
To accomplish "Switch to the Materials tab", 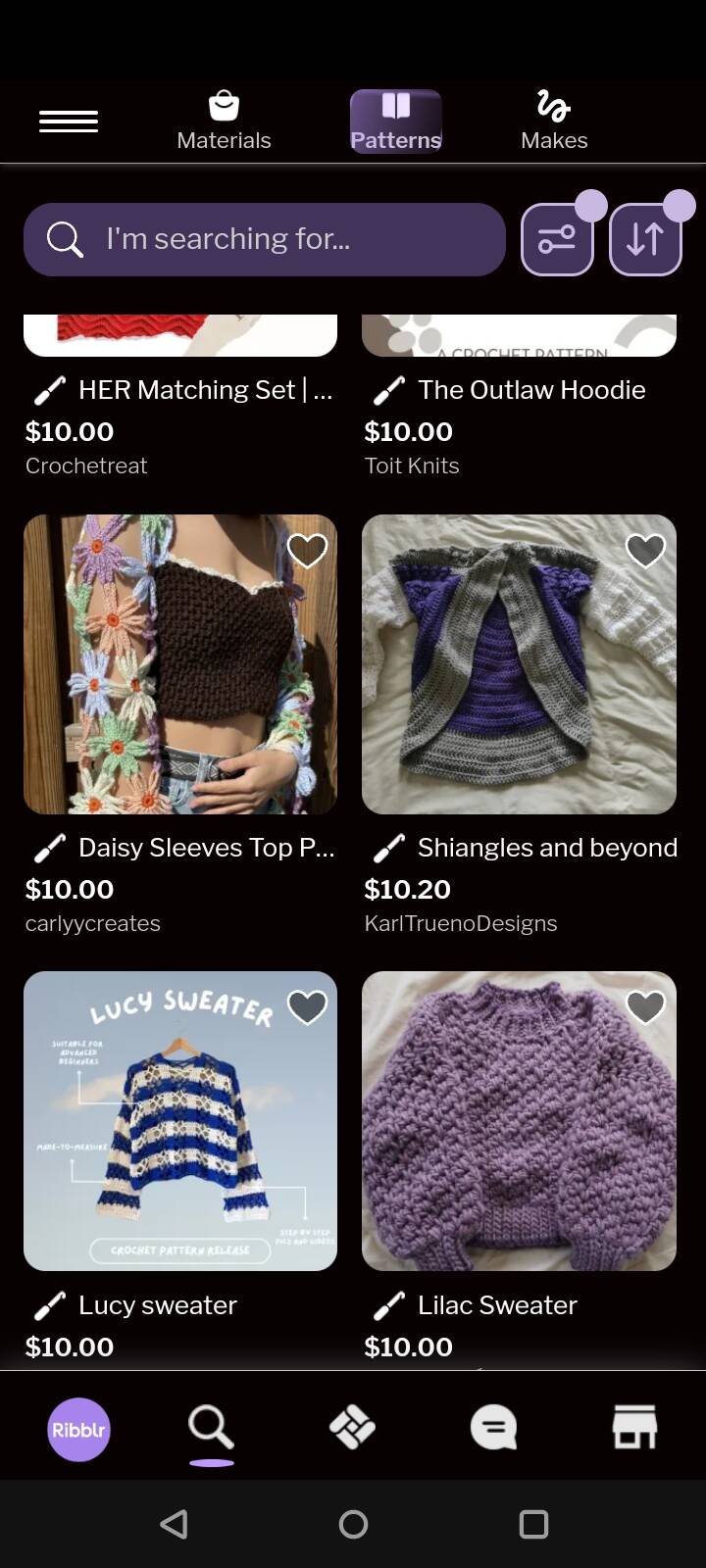I will (x=224, y=122).
